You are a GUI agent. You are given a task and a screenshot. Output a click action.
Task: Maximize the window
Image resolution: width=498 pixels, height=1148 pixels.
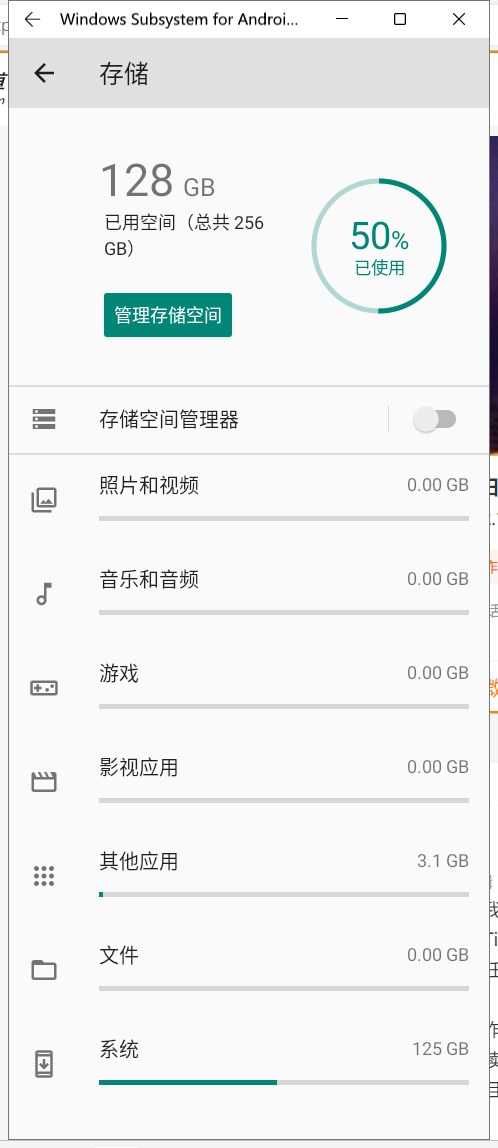click(x=400, y=20)
